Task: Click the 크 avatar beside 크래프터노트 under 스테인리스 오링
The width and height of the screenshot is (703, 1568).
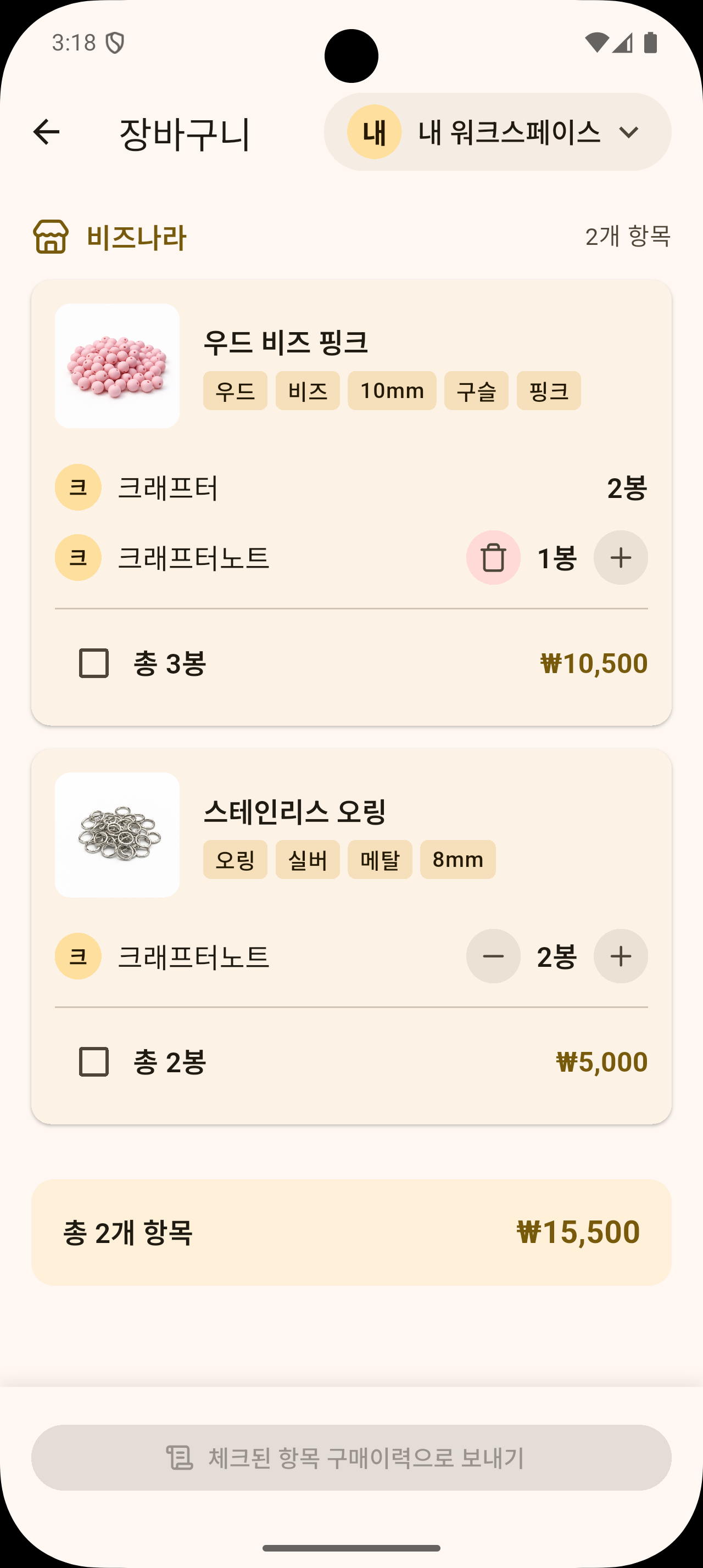Action: tap(77, 956)
